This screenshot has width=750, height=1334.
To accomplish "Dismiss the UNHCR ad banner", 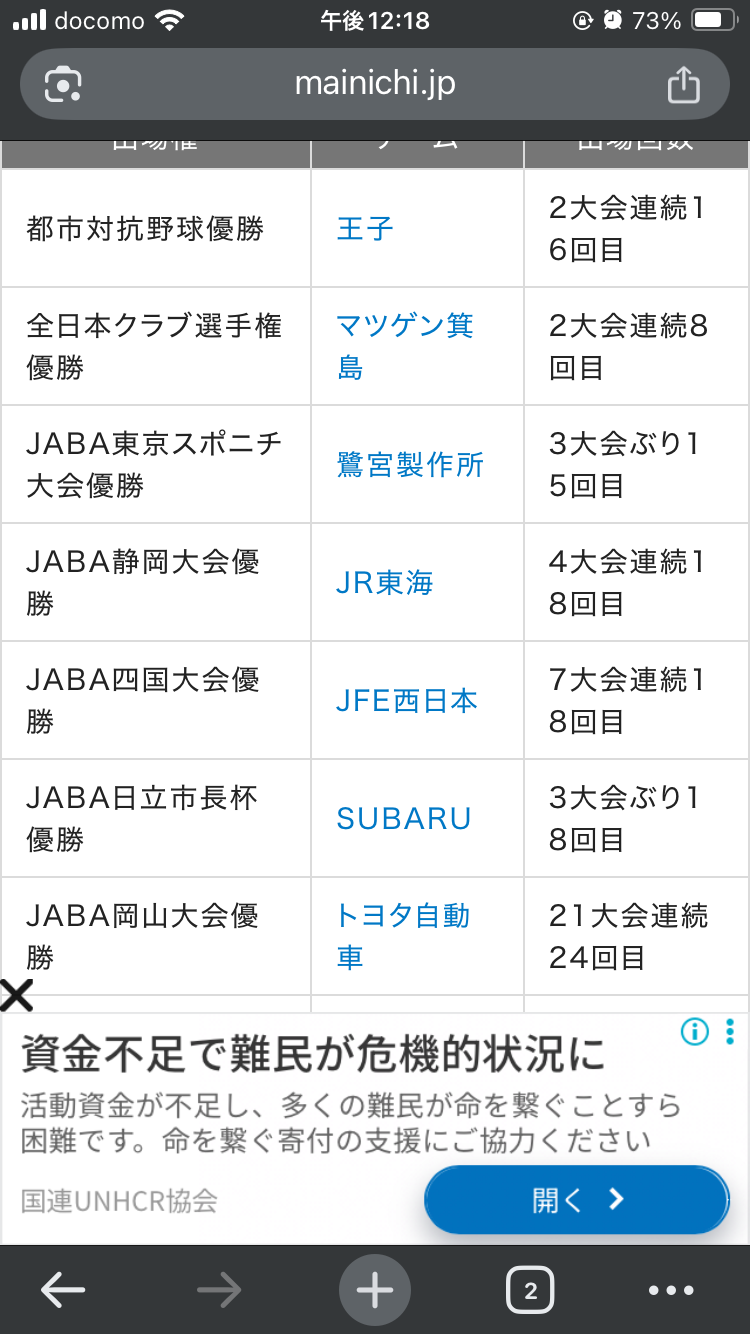I will tap(17, 995).
